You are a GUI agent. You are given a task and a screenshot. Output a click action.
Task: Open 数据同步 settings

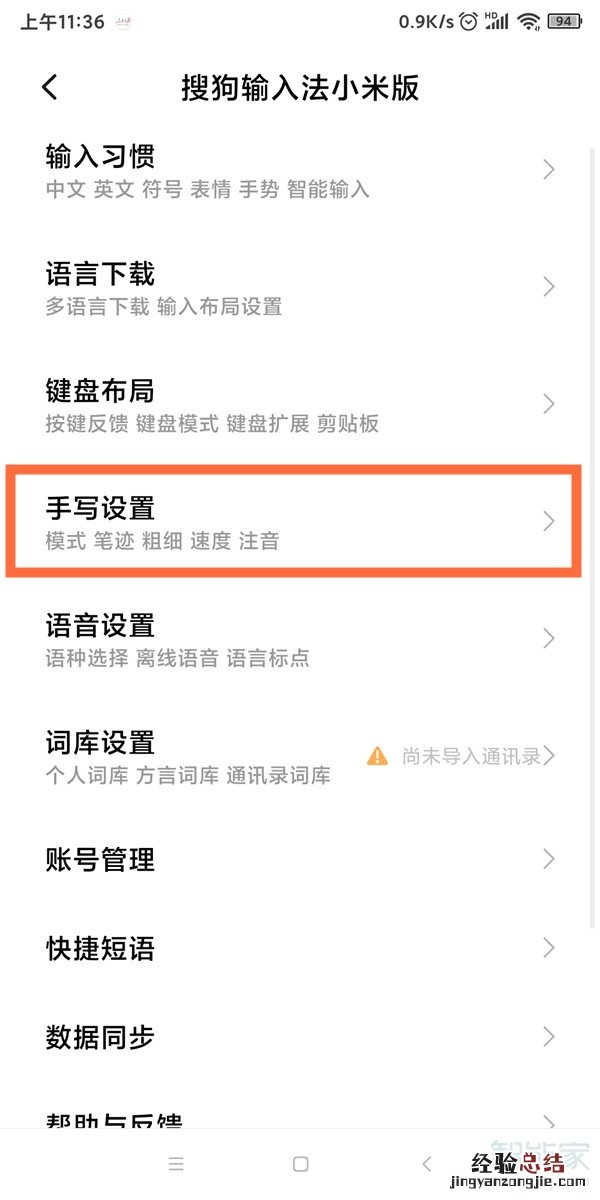click(x=300, y=1036)
